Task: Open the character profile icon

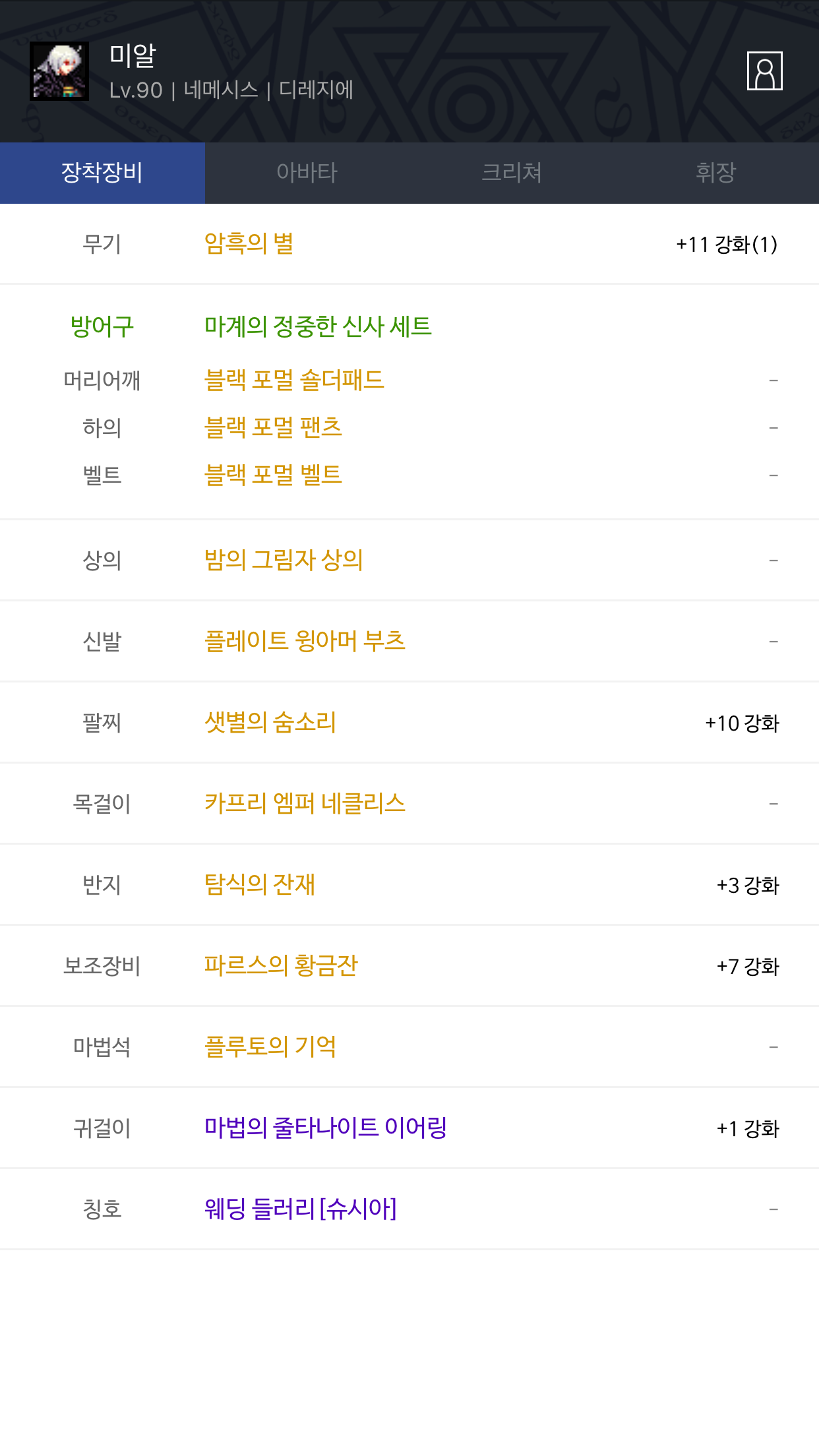Action: pyautogui.click(x=764, y=71)
